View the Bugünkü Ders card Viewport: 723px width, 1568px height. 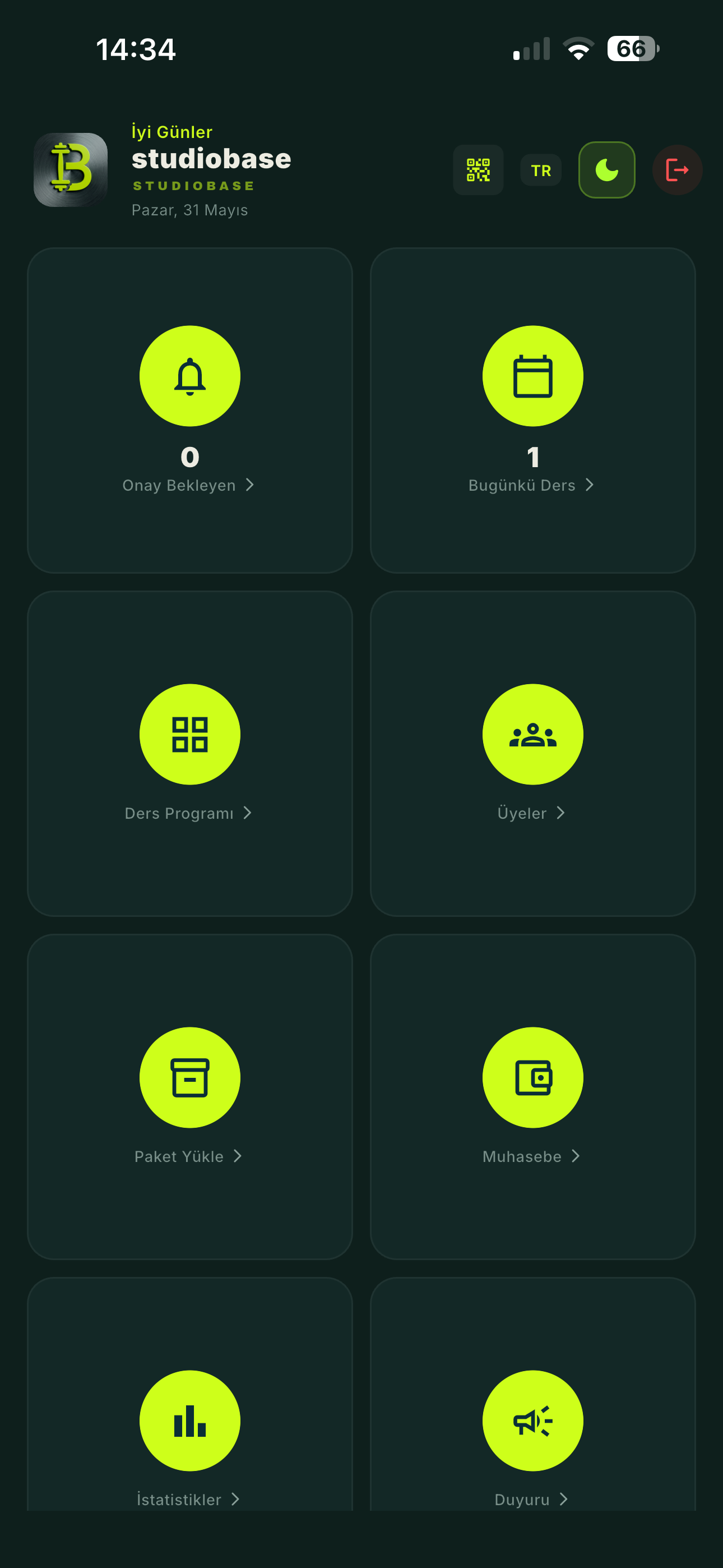point(532,411)
